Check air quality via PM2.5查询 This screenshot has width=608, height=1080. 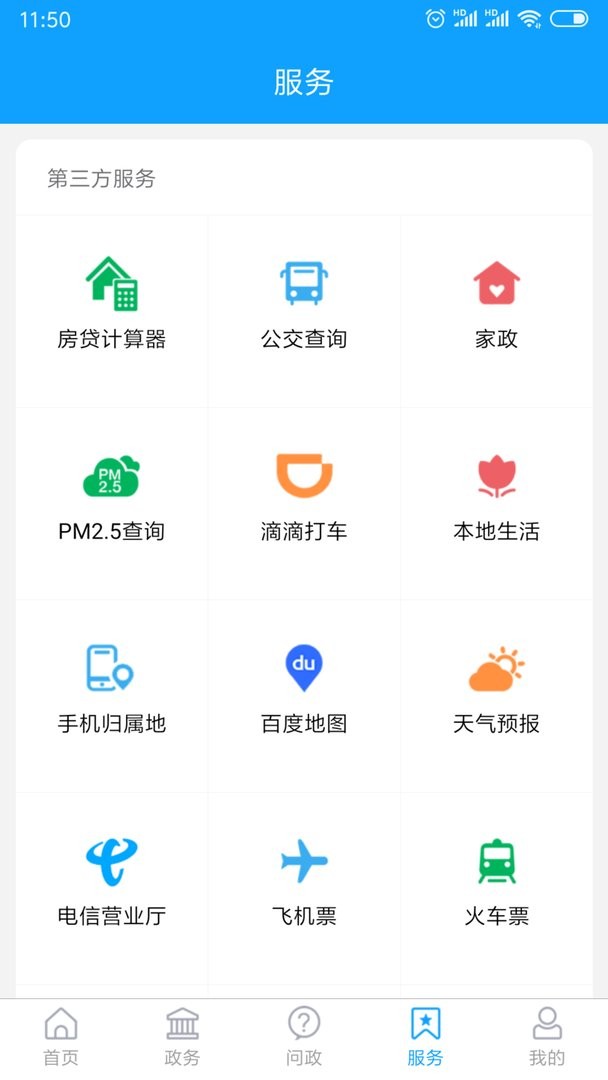tap(112, 495)
